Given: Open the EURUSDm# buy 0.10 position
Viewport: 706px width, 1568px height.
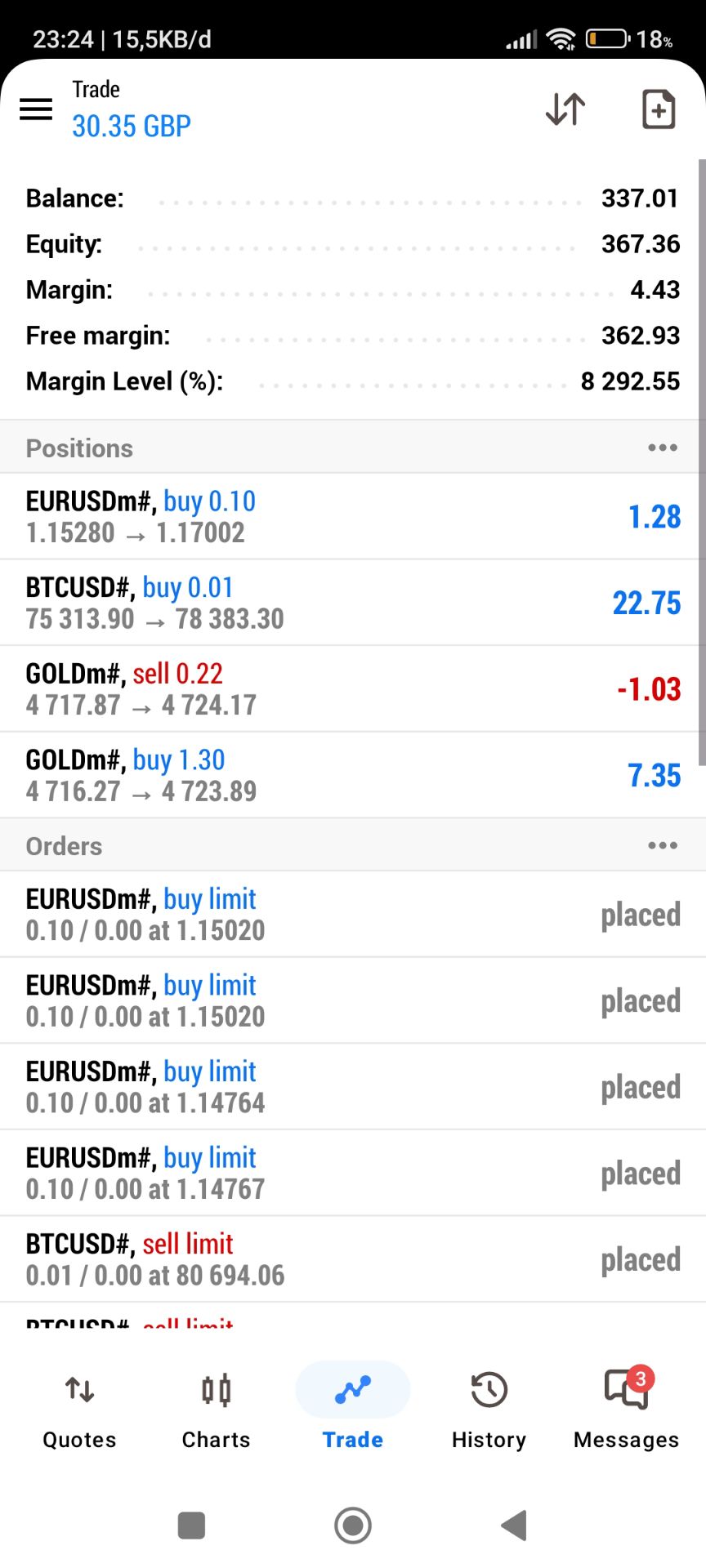Looking at the screenshot, I should (x=353, y=516).
